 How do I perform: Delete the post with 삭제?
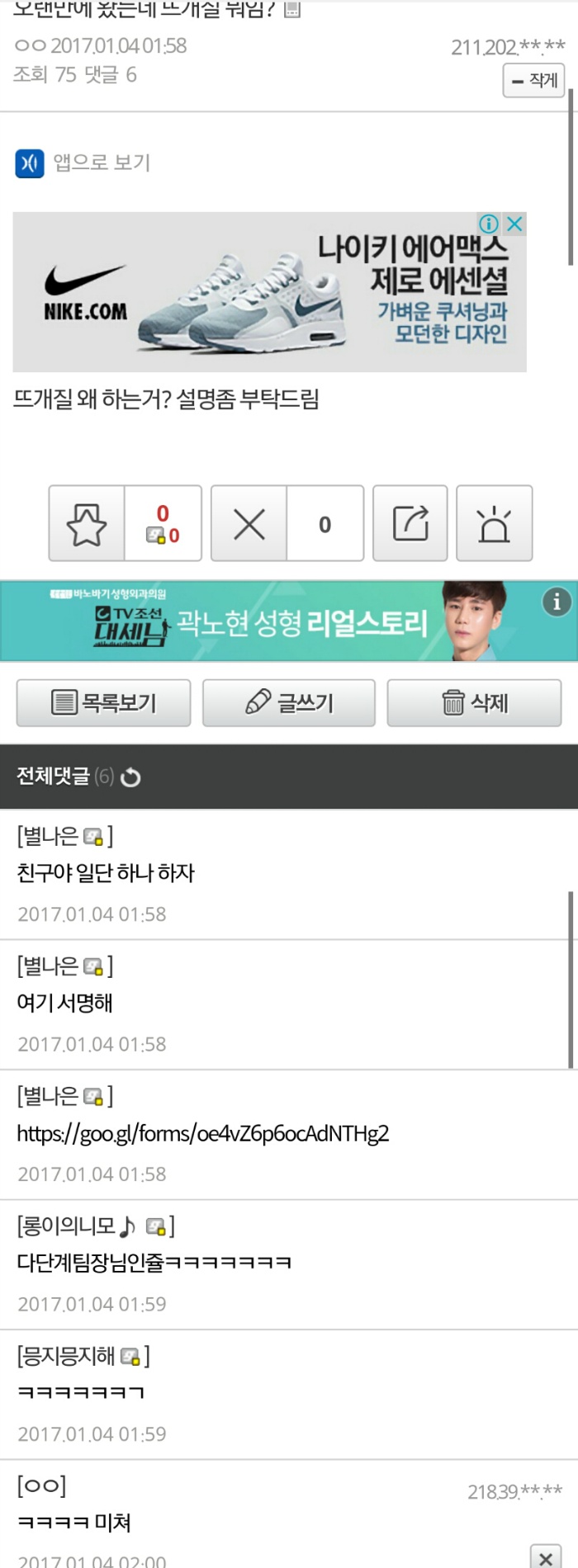click(x=474, y=703)
